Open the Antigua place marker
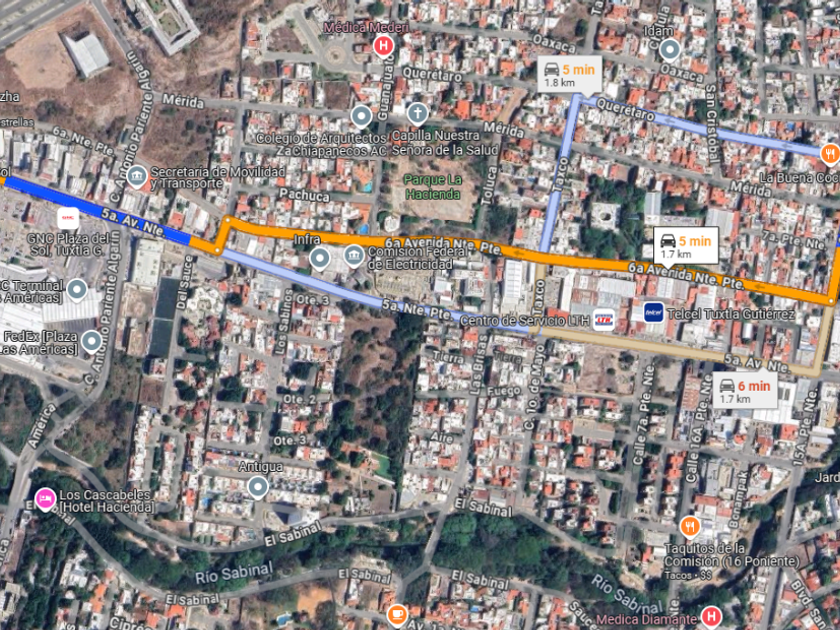This screenshot has width=840, height=630. point(258,488)
